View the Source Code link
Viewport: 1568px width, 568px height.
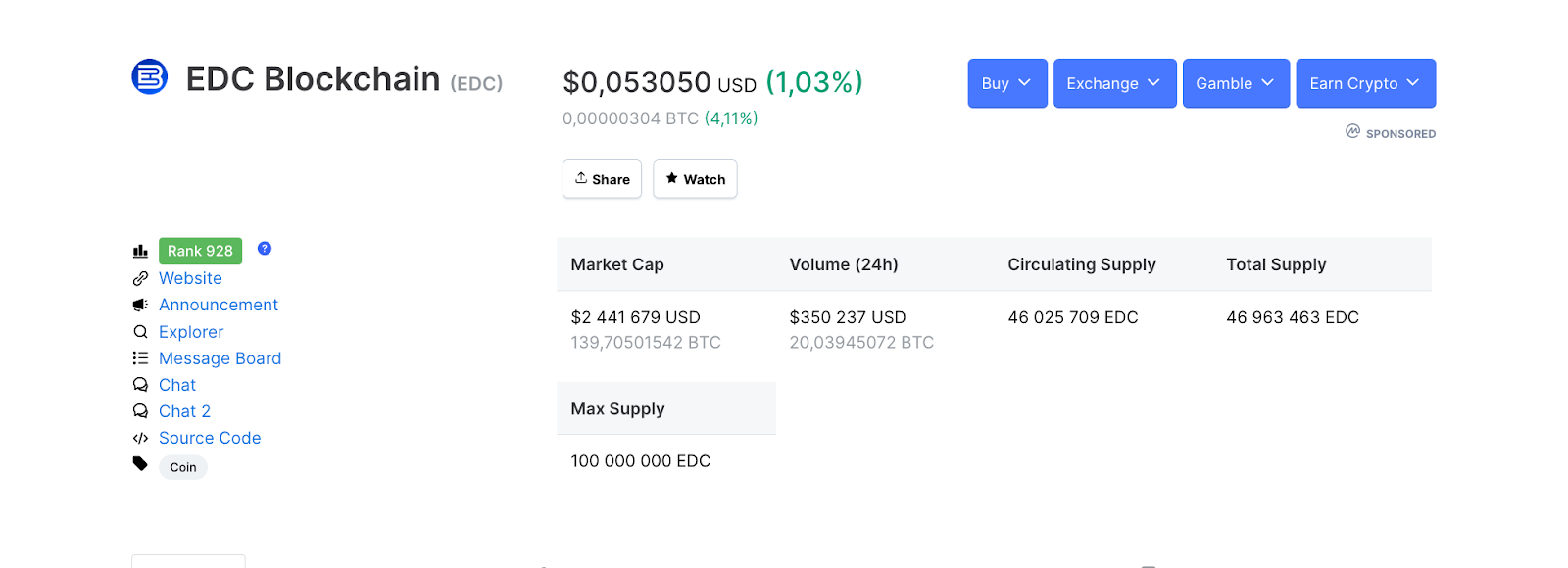coord(210,438)
